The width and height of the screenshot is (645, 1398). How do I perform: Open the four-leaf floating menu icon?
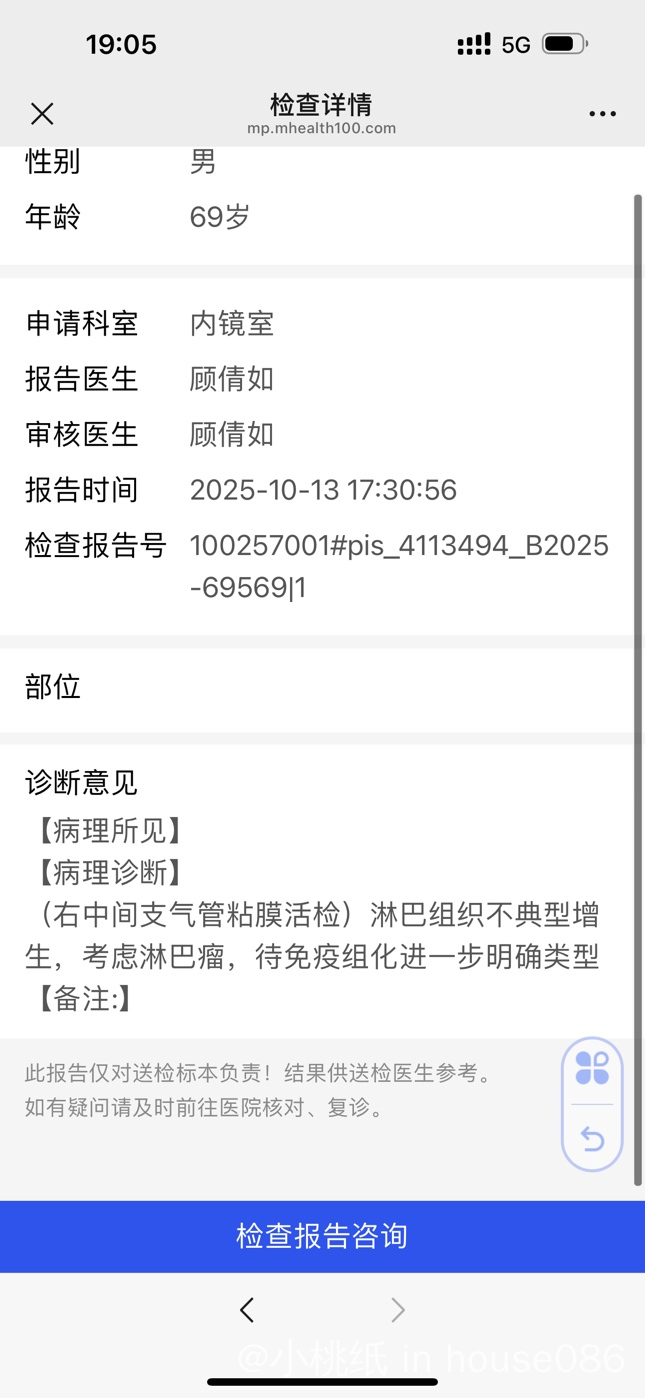[x=592, y=1068]
